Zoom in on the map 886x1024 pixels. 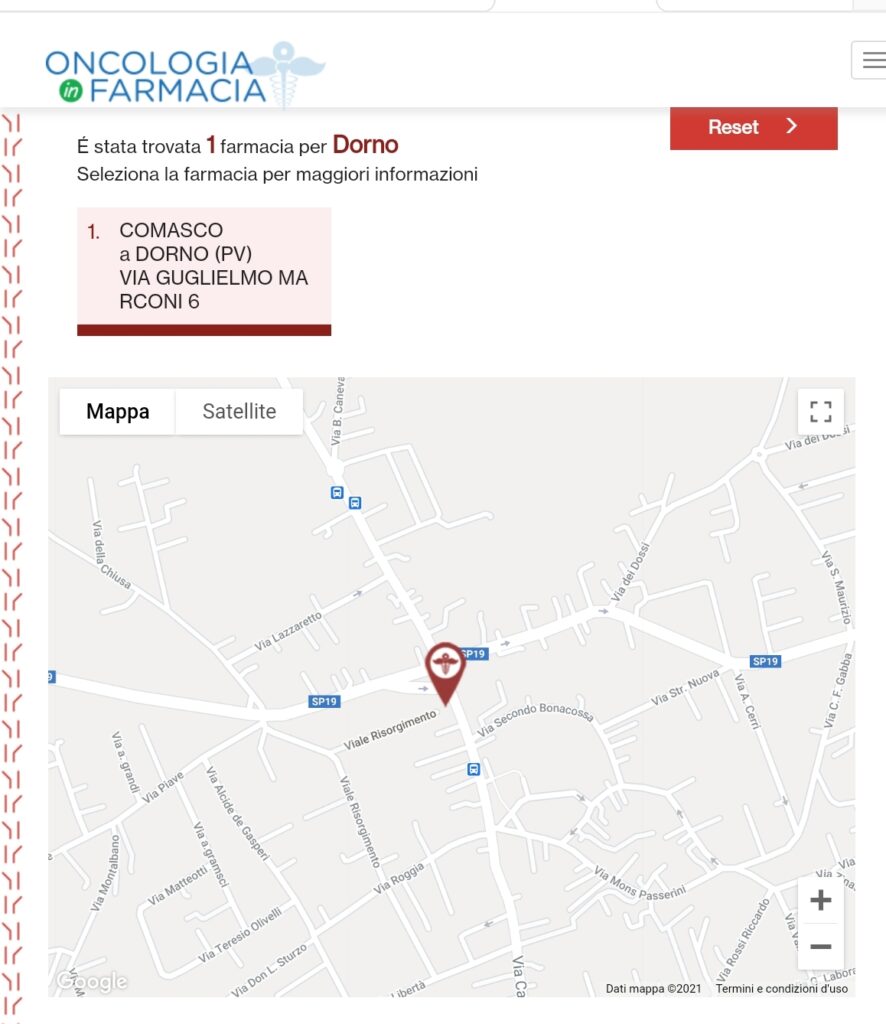click(820, 900)
